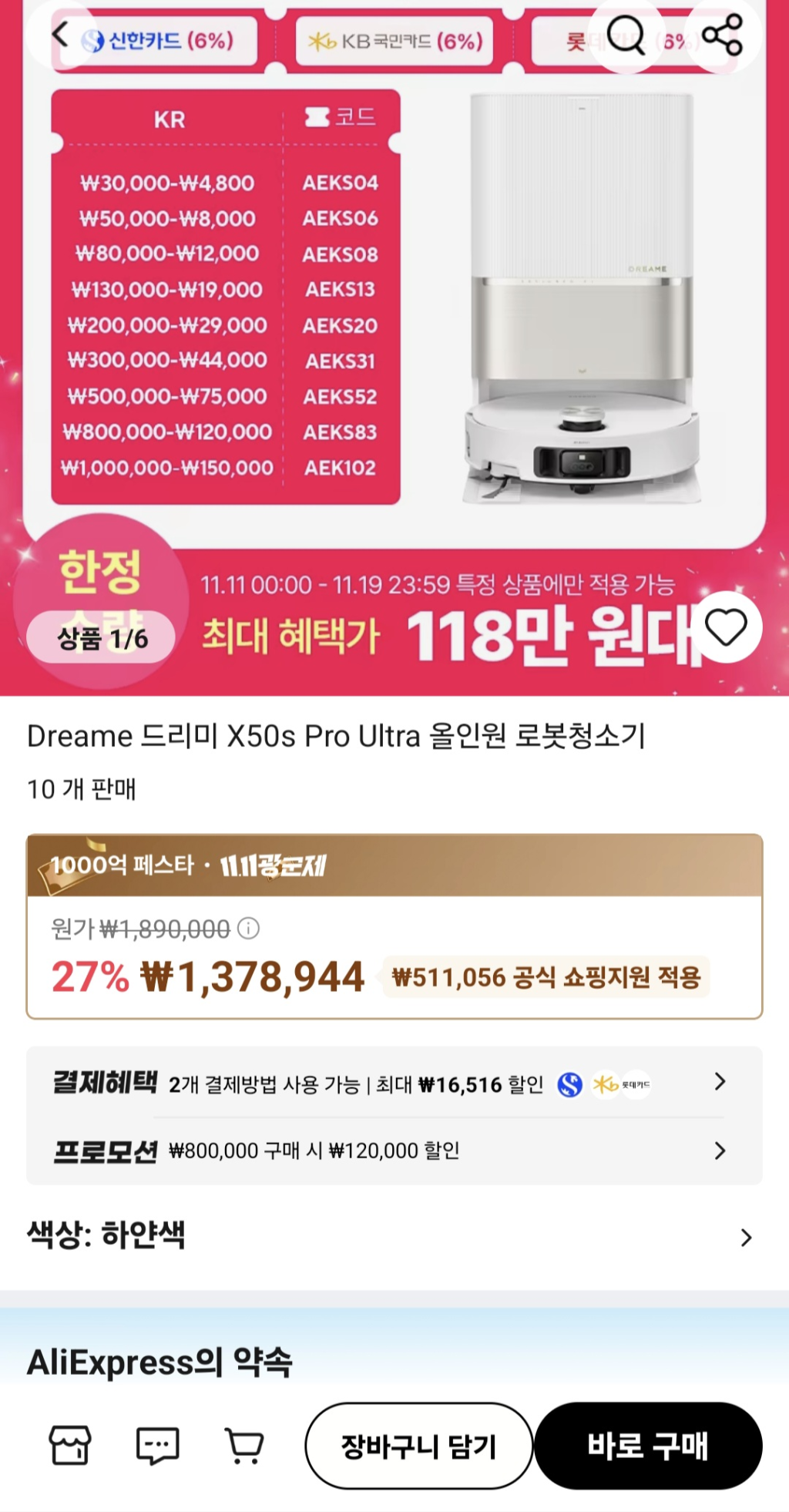Tap 바로 구매 buy now
This screenshot has height=1512, width=789.
648,1446
